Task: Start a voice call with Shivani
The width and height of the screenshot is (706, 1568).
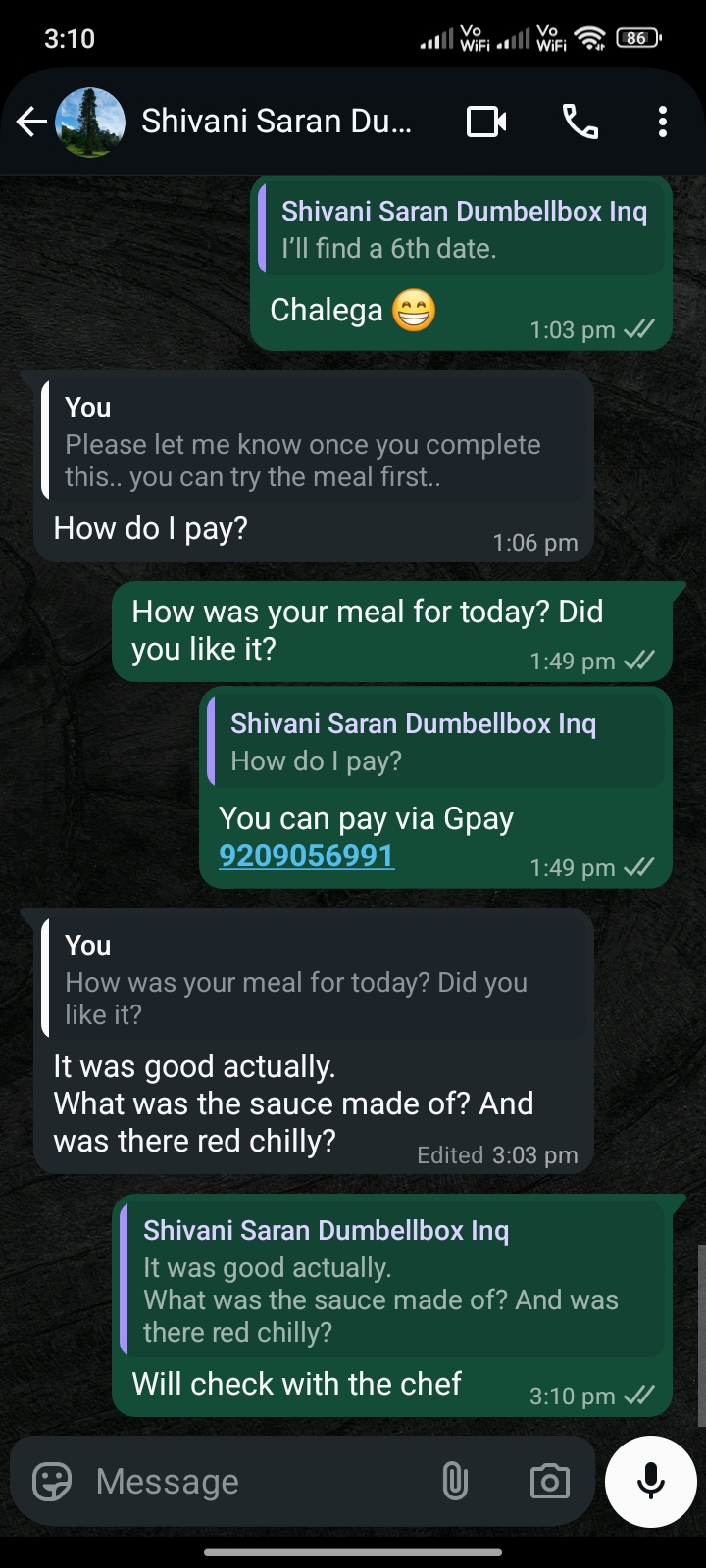Action: coord(580,122)
